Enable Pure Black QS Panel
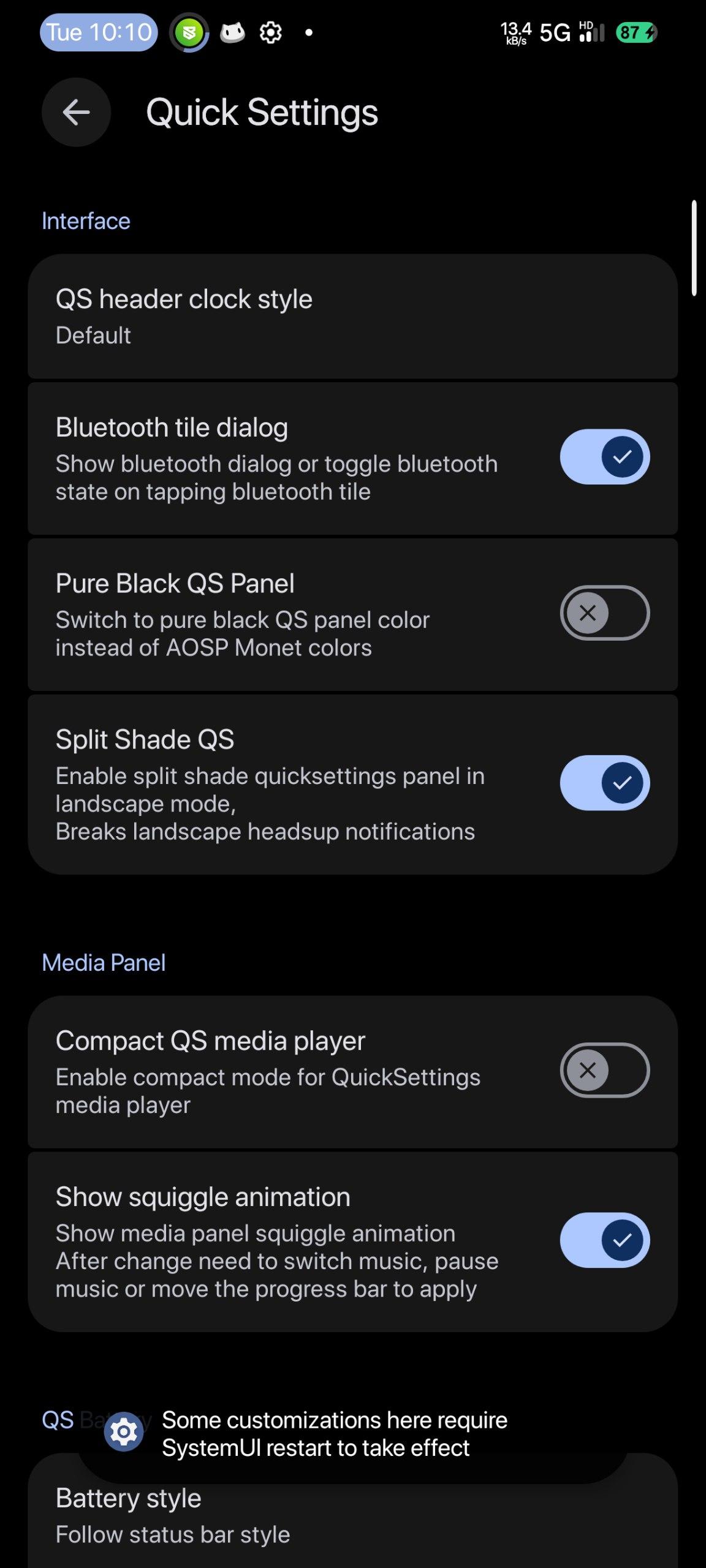 pyautogui.click(x=605, y=613)
